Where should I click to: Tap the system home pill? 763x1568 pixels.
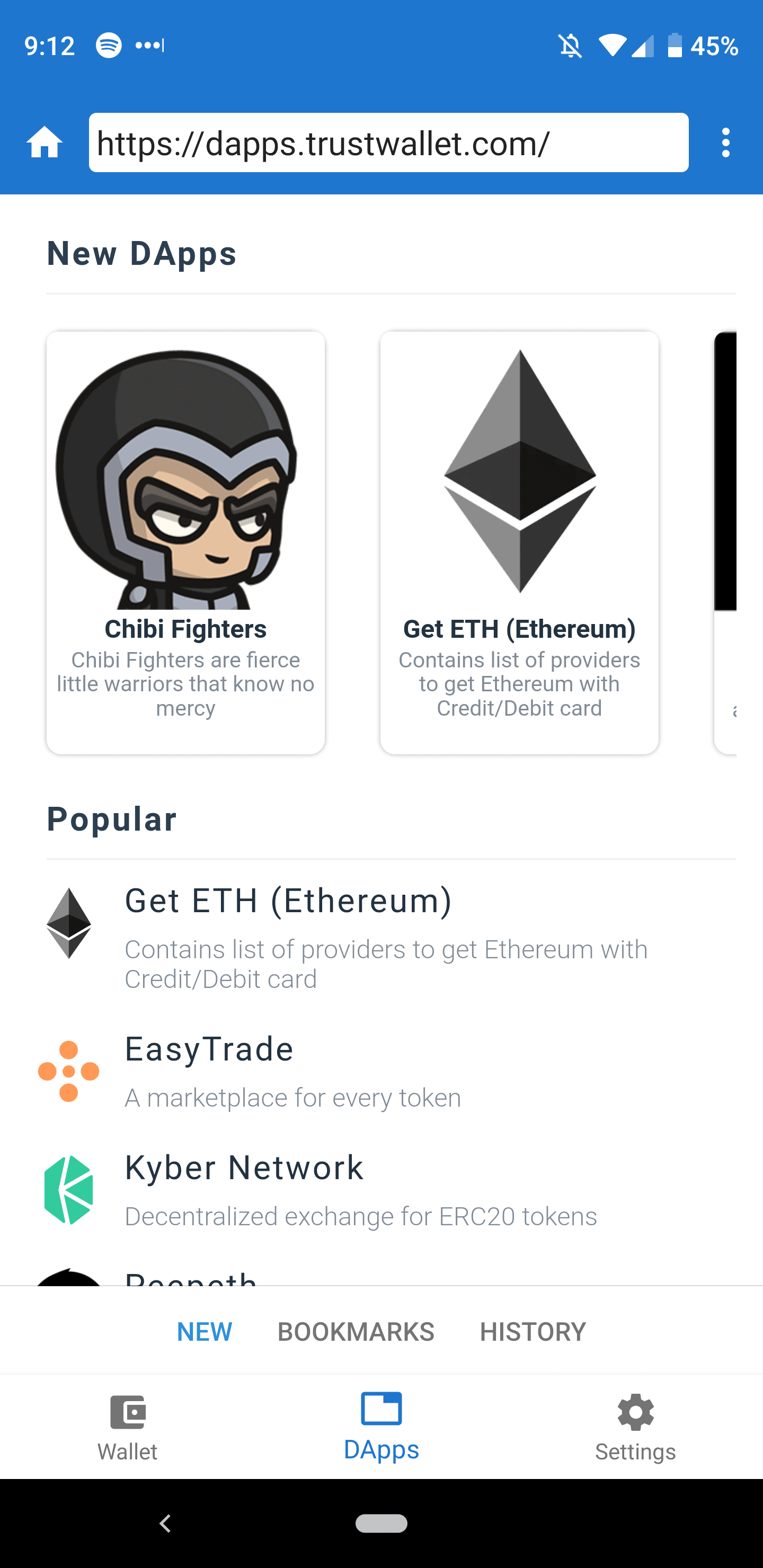[x=381, y=1524]
